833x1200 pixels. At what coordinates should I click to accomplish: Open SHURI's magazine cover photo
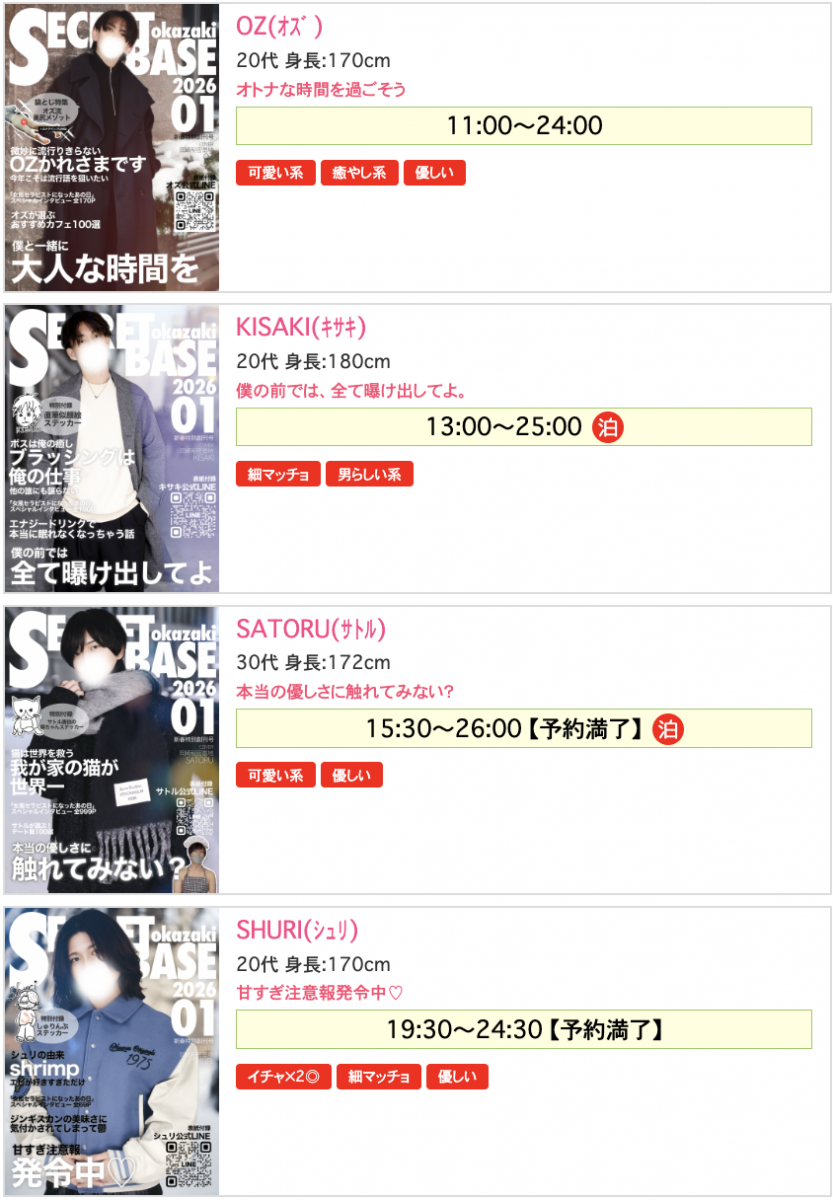tap(112, 1052)
